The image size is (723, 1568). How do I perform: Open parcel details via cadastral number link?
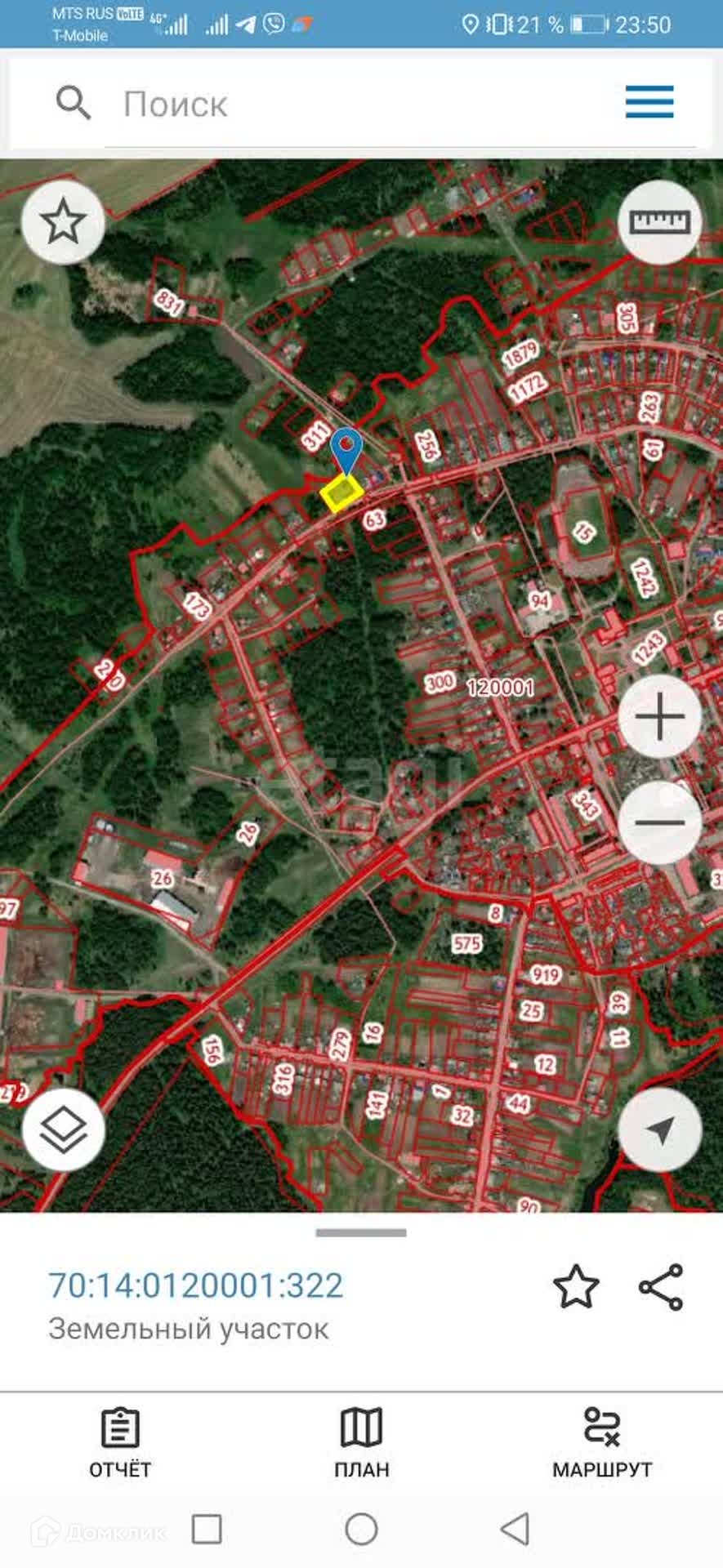196,1285
